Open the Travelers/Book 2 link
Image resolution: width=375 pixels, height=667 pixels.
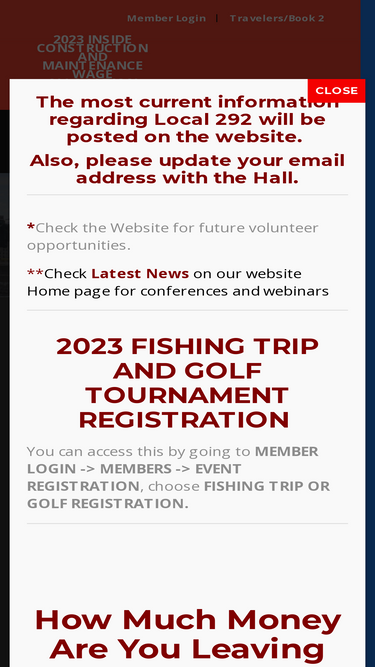click(x=277, y=18)
